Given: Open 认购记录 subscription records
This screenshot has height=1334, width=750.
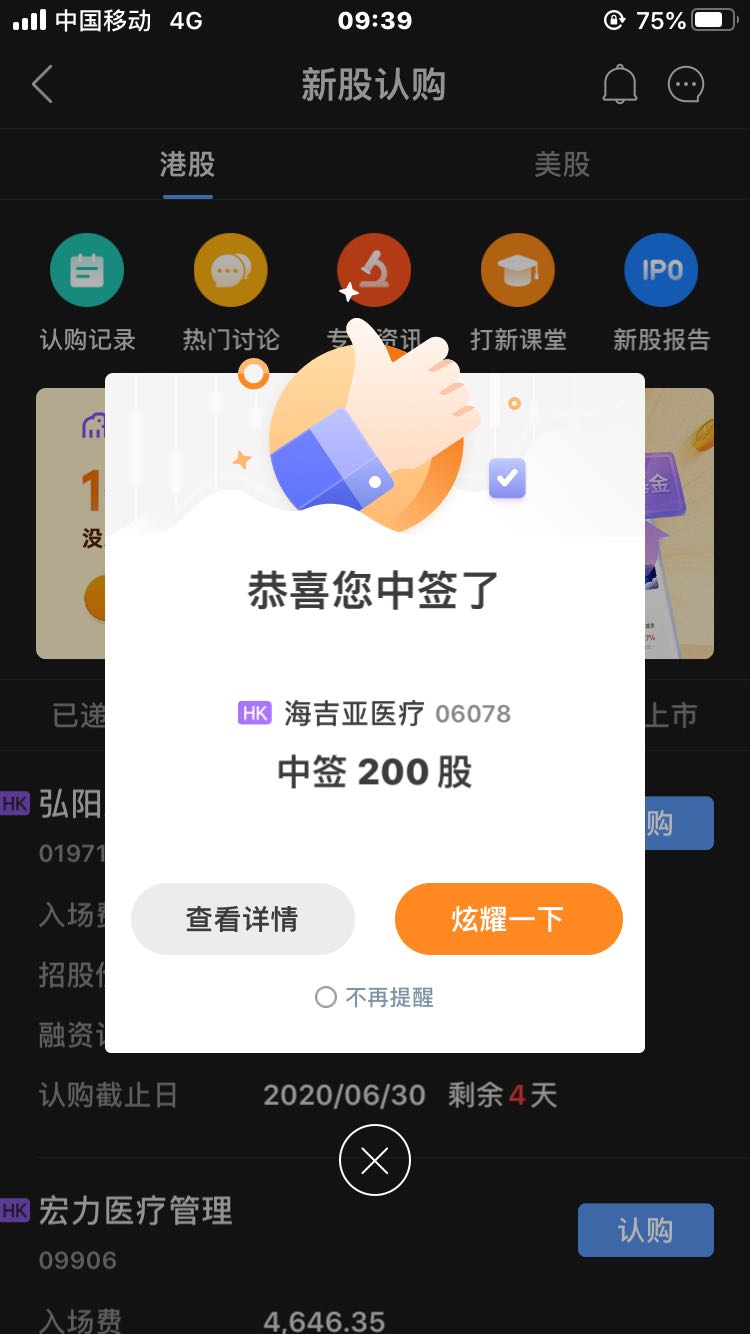Looking at the screenshot, I should 87,292.
